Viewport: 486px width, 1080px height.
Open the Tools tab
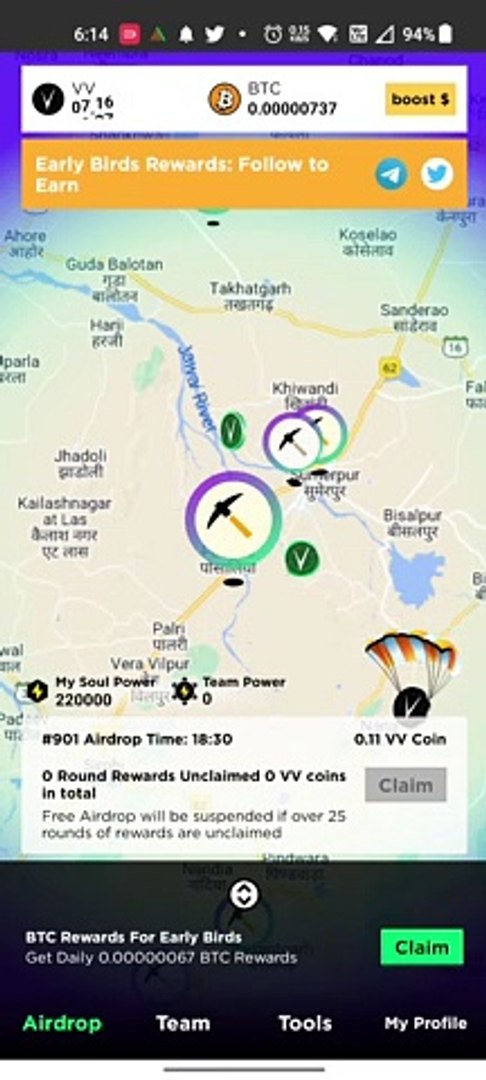(305, 1024)
